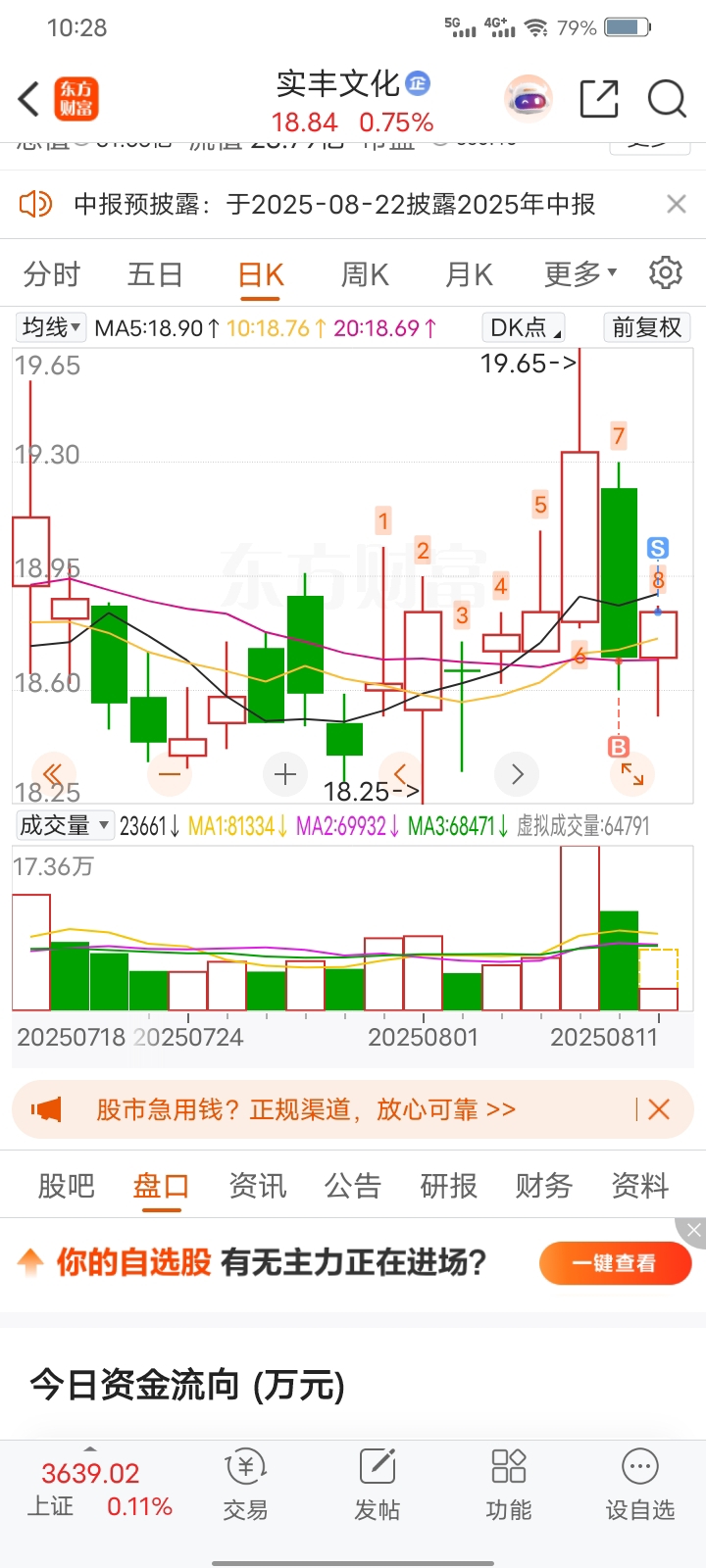Screen dimensions: 706x1568
Task: Share this stock page
Action: click(599, 99)
